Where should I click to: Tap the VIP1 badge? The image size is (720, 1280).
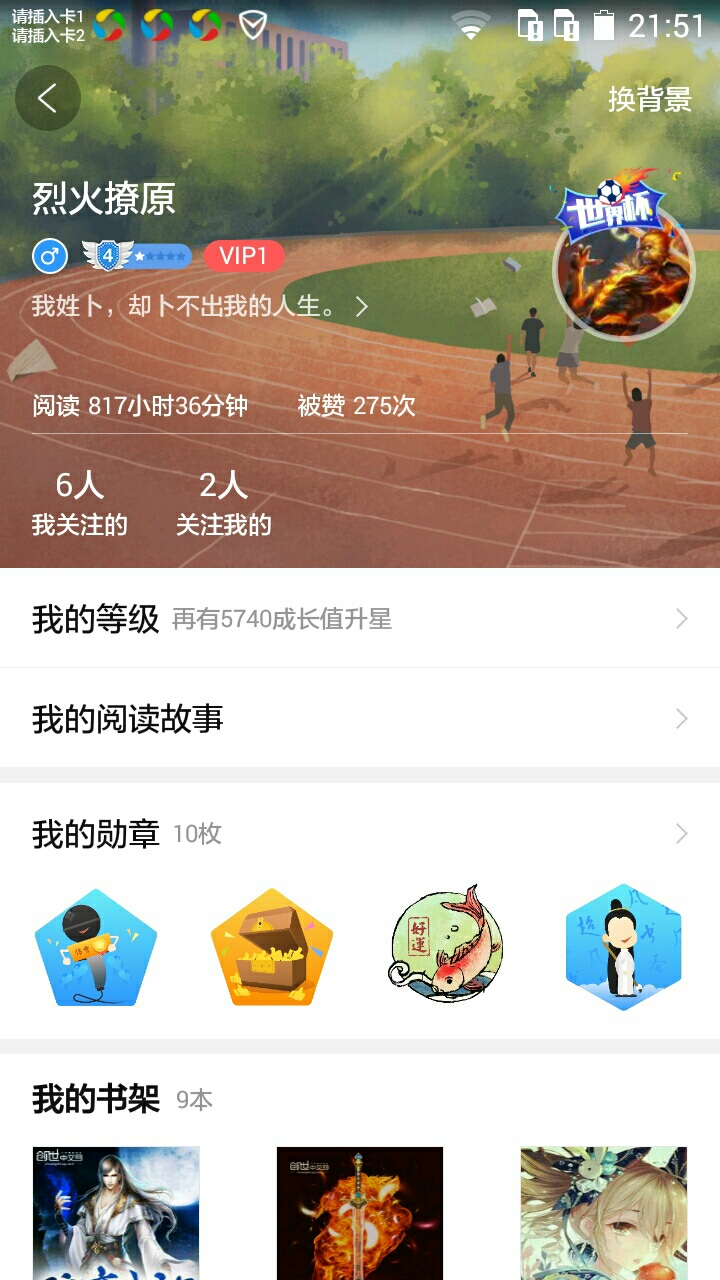click(244, 256)
